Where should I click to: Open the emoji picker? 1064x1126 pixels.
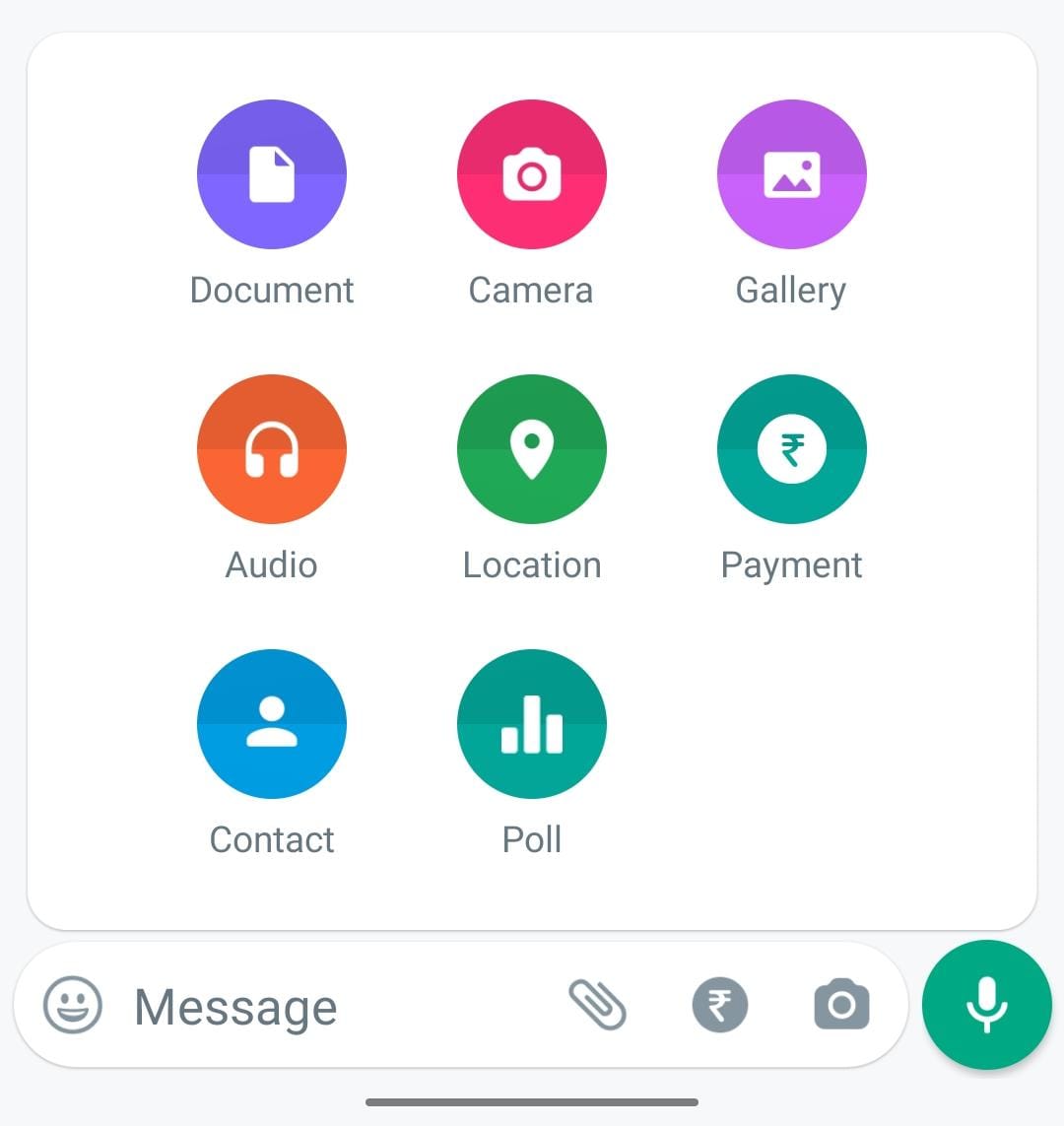(x=73, y=1005)
